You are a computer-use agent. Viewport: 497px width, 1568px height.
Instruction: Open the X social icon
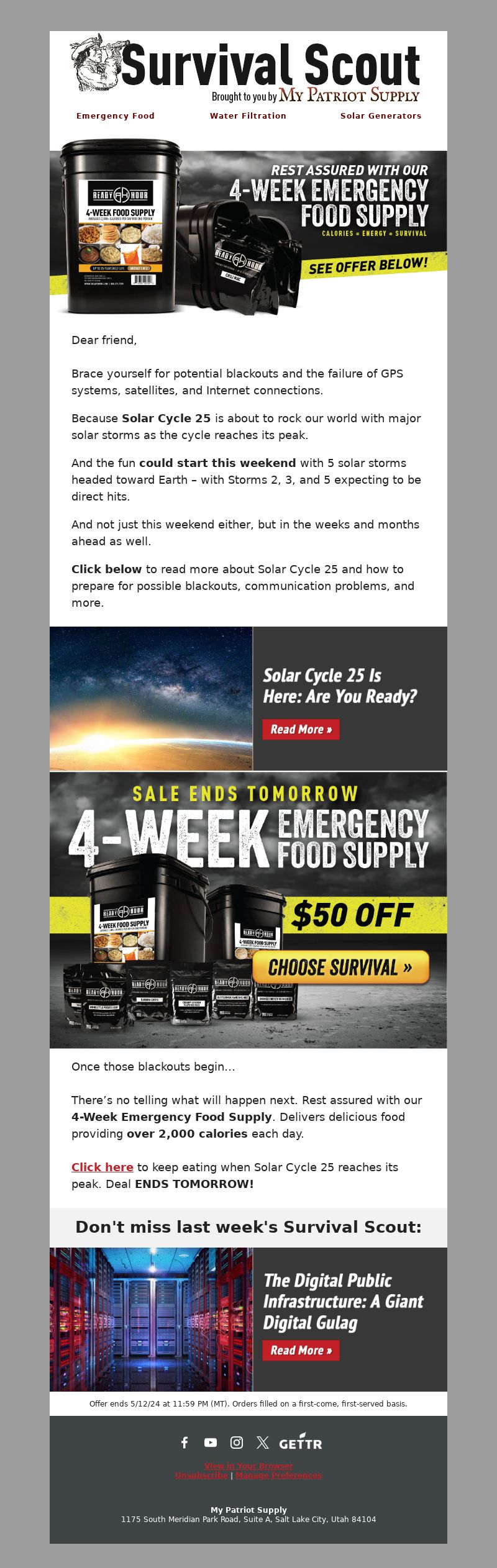(263, 1442)
